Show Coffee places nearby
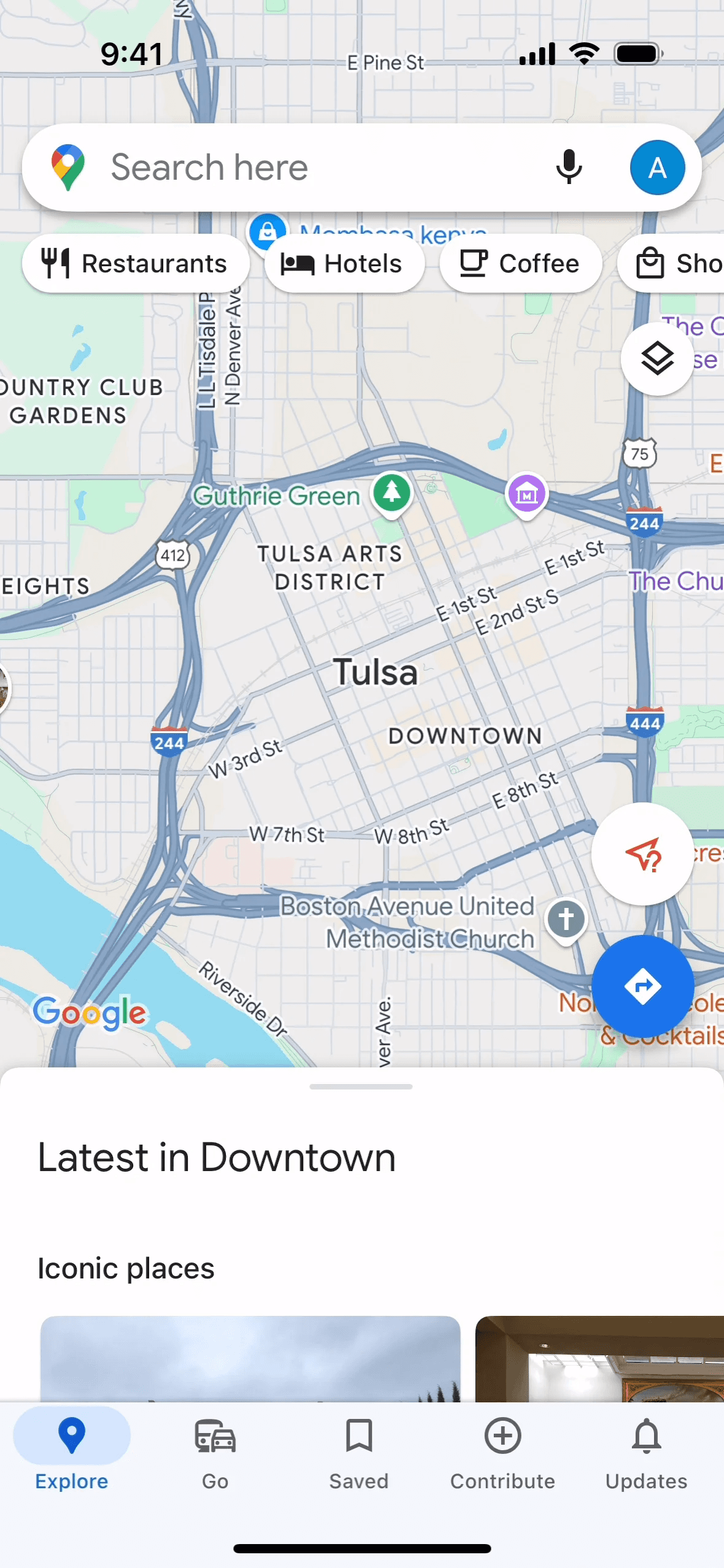The image size is (724, 1568). pos(520,264)
